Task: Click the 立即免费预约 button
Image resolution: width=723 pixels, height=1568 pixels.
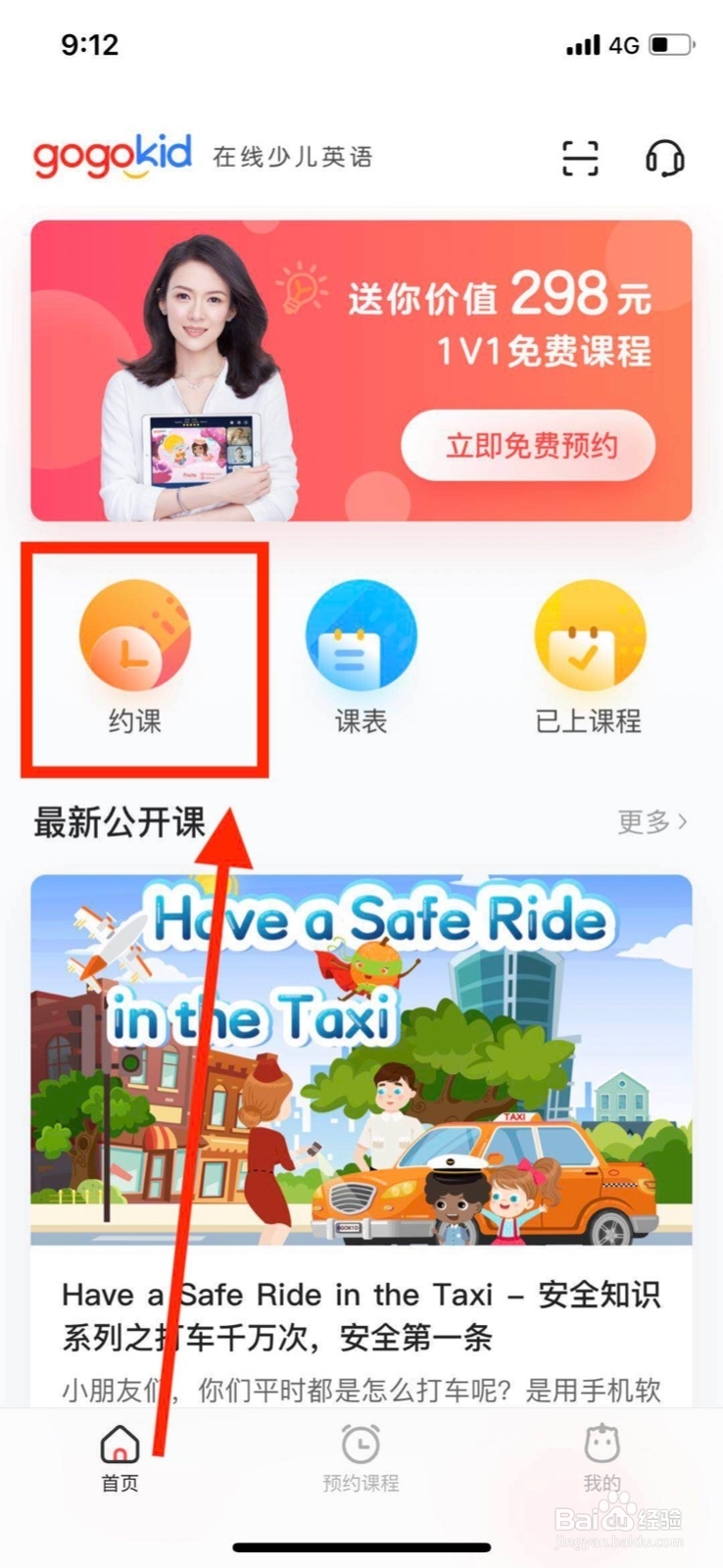Action: click(x=535, y=447)
